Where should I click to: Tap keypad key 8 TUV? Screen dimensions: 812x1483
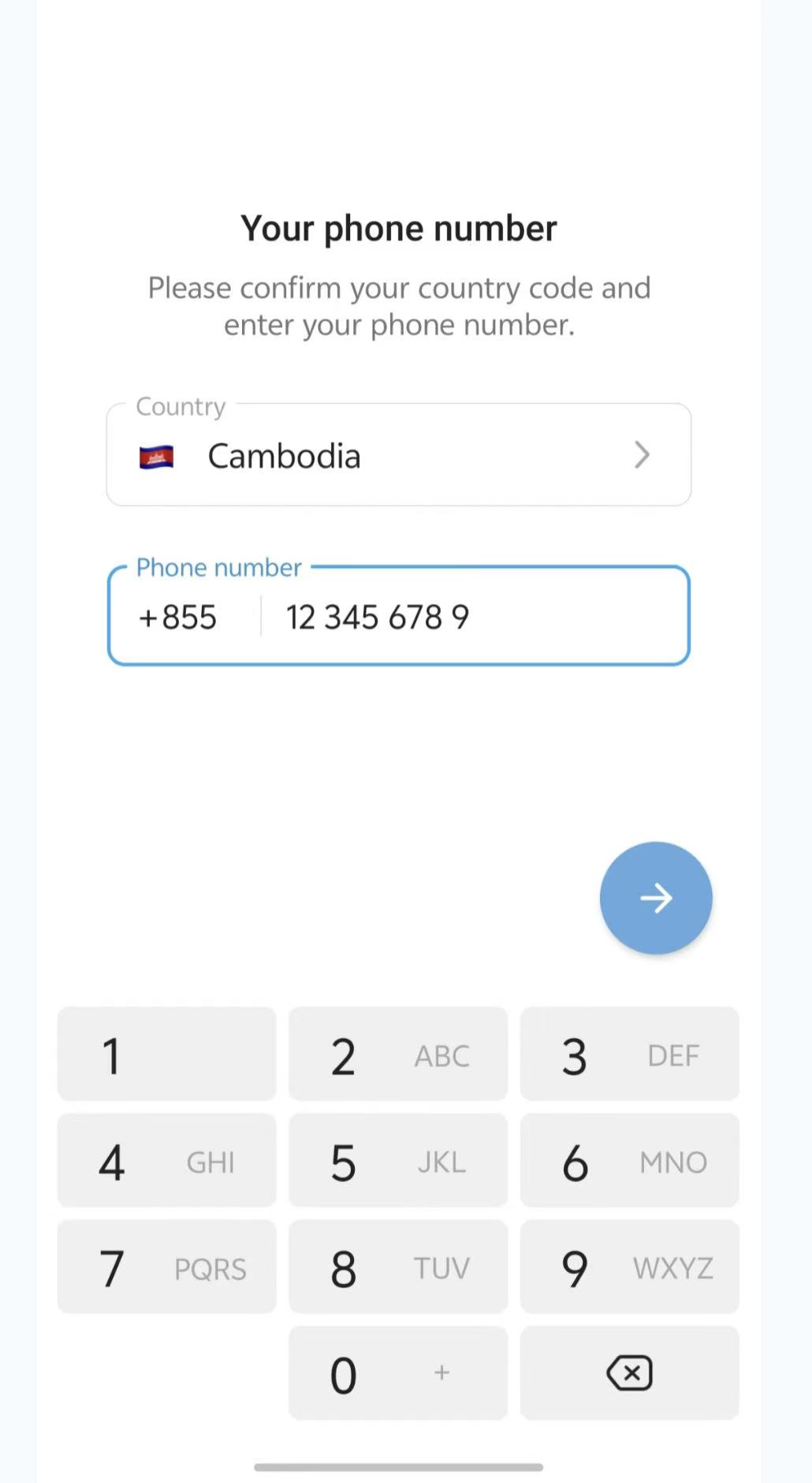point(398,1267)
